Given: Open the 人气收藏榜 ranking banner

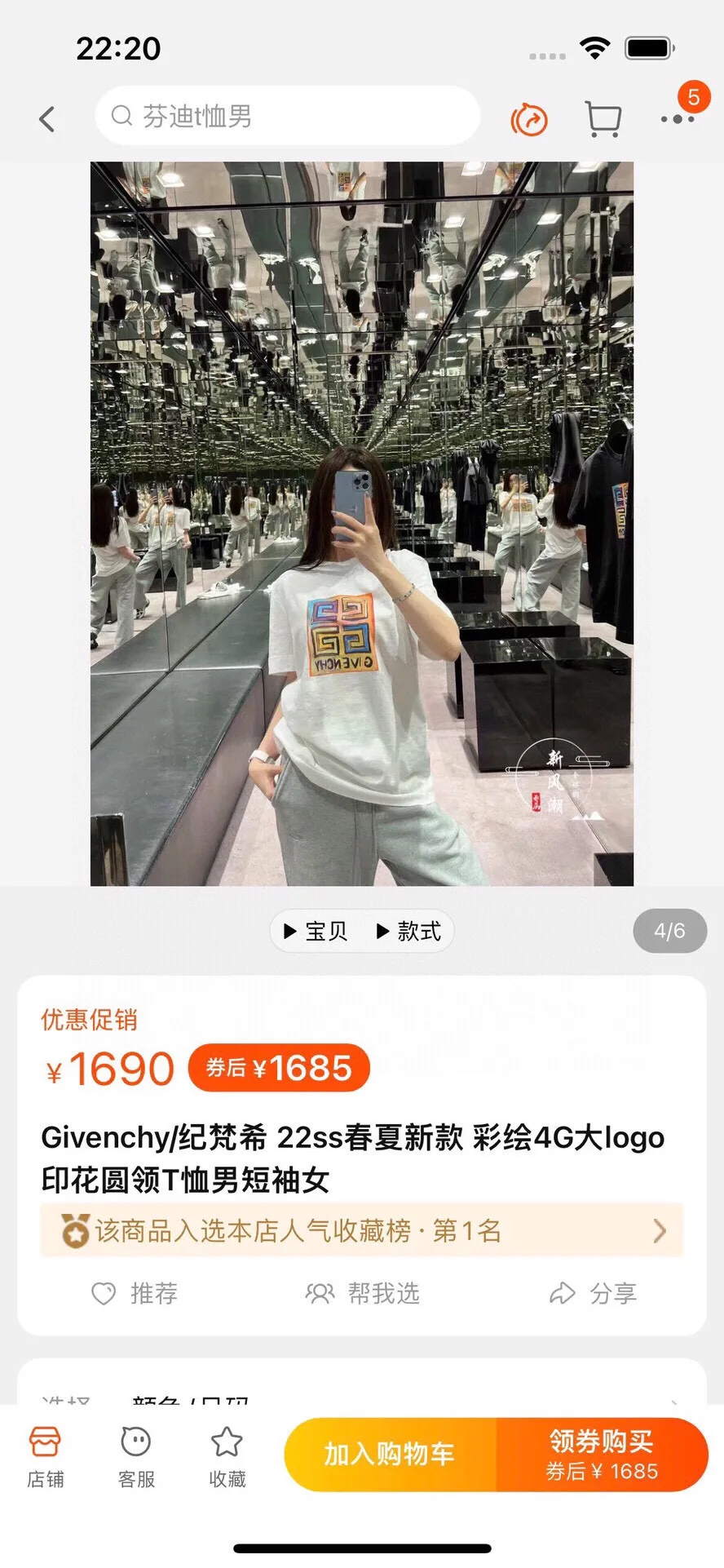Looking at the screenshot, I should tap(362, 1230).
